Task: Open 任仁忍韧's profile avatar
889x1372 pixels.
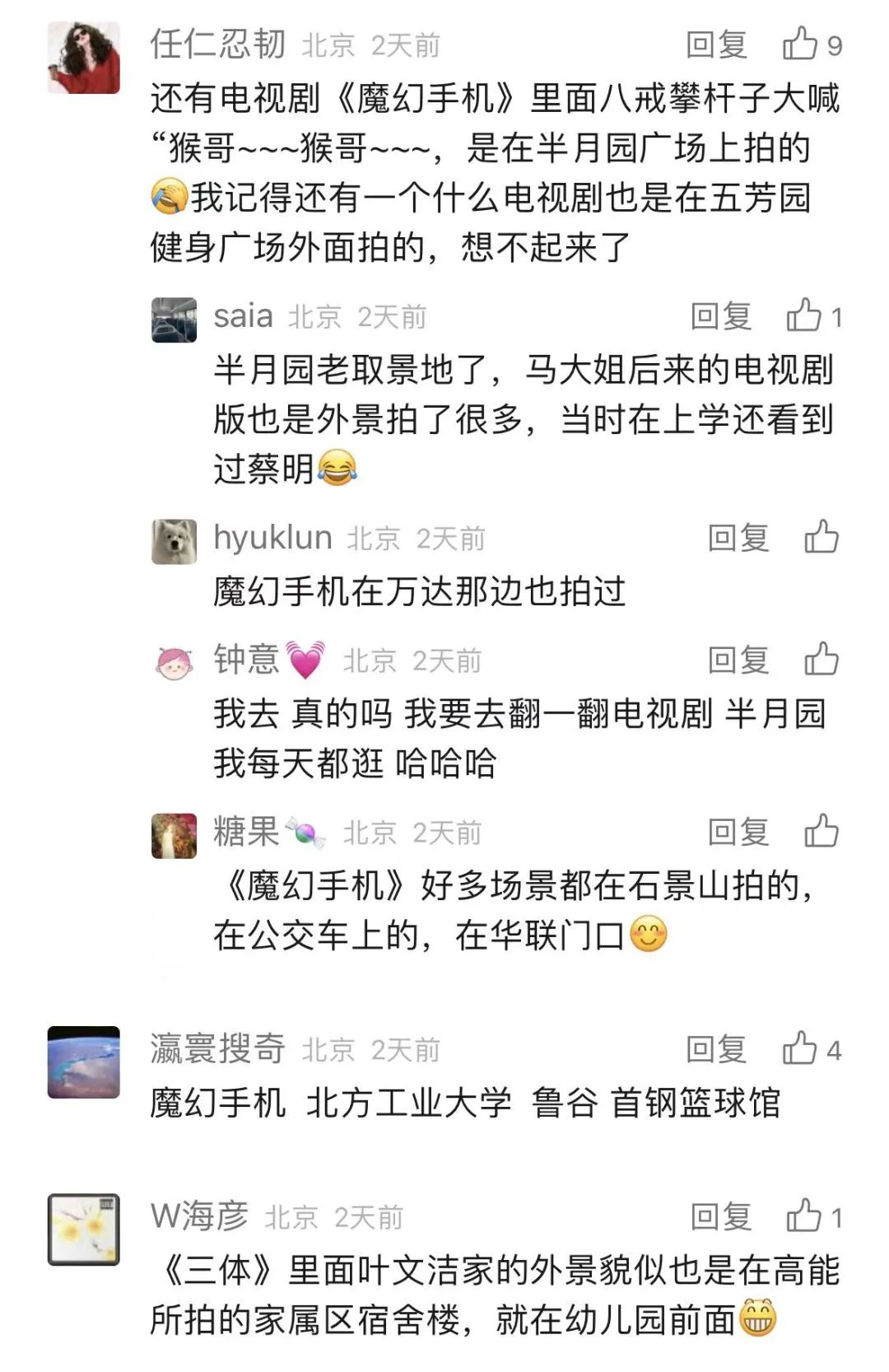Action: (x=84, y=58)
